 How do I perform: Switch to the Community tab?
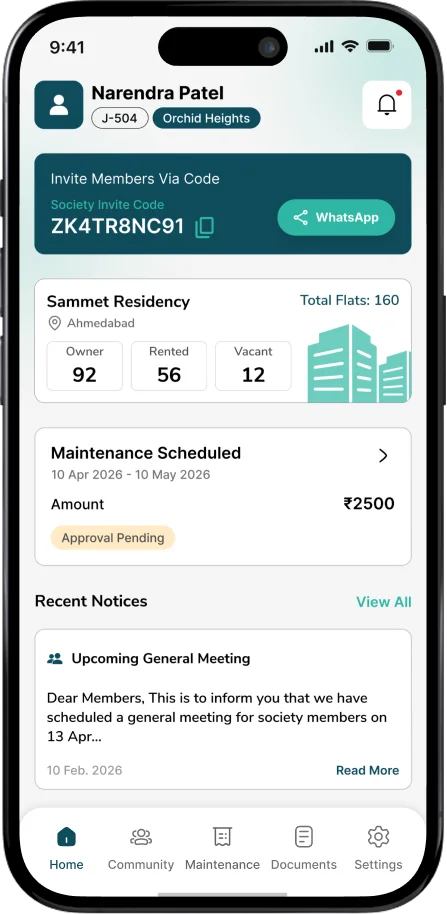(141, 848)
